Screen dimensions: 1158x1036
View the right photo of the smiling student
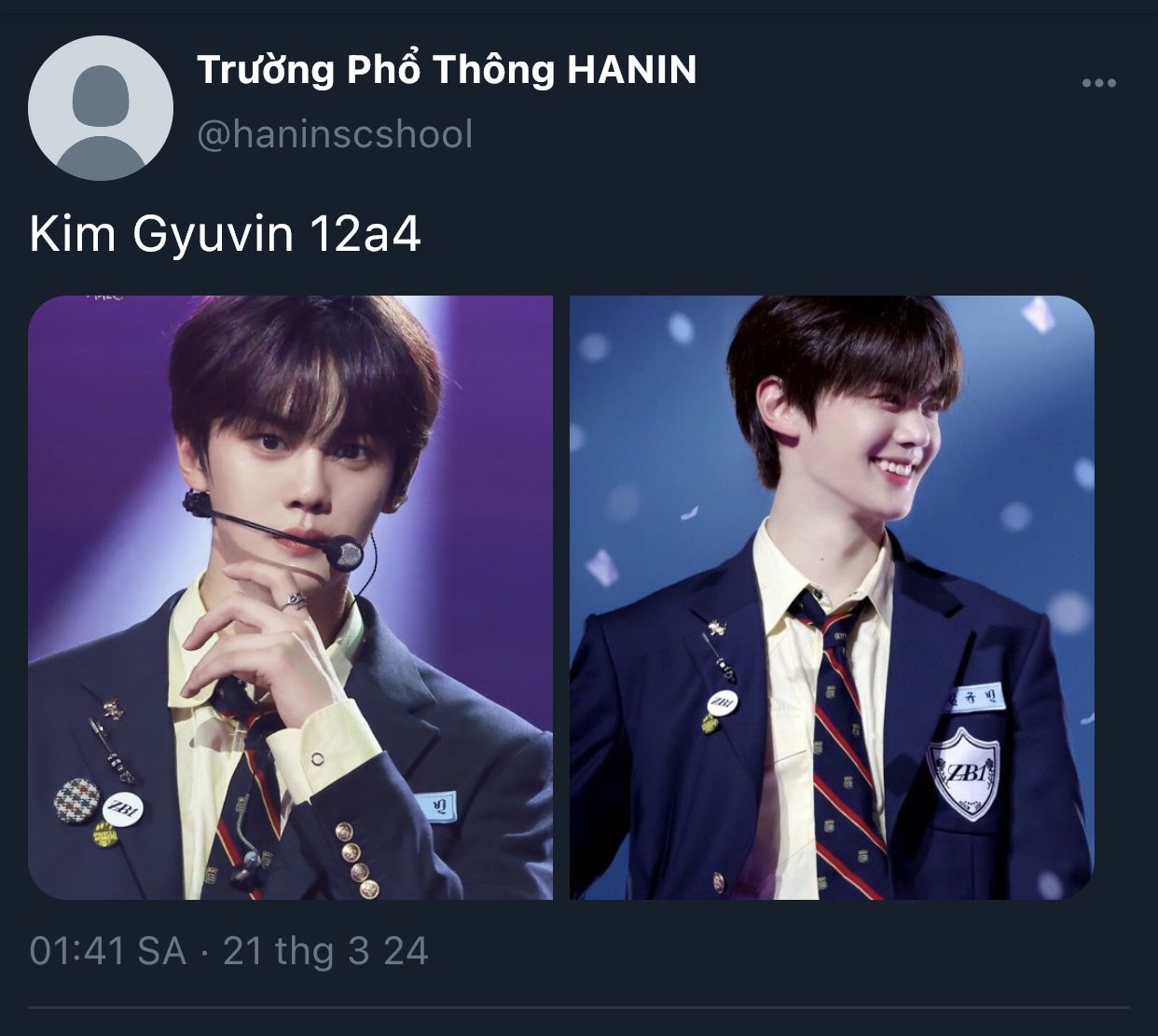pyautogui.click(x=832, y=597)
